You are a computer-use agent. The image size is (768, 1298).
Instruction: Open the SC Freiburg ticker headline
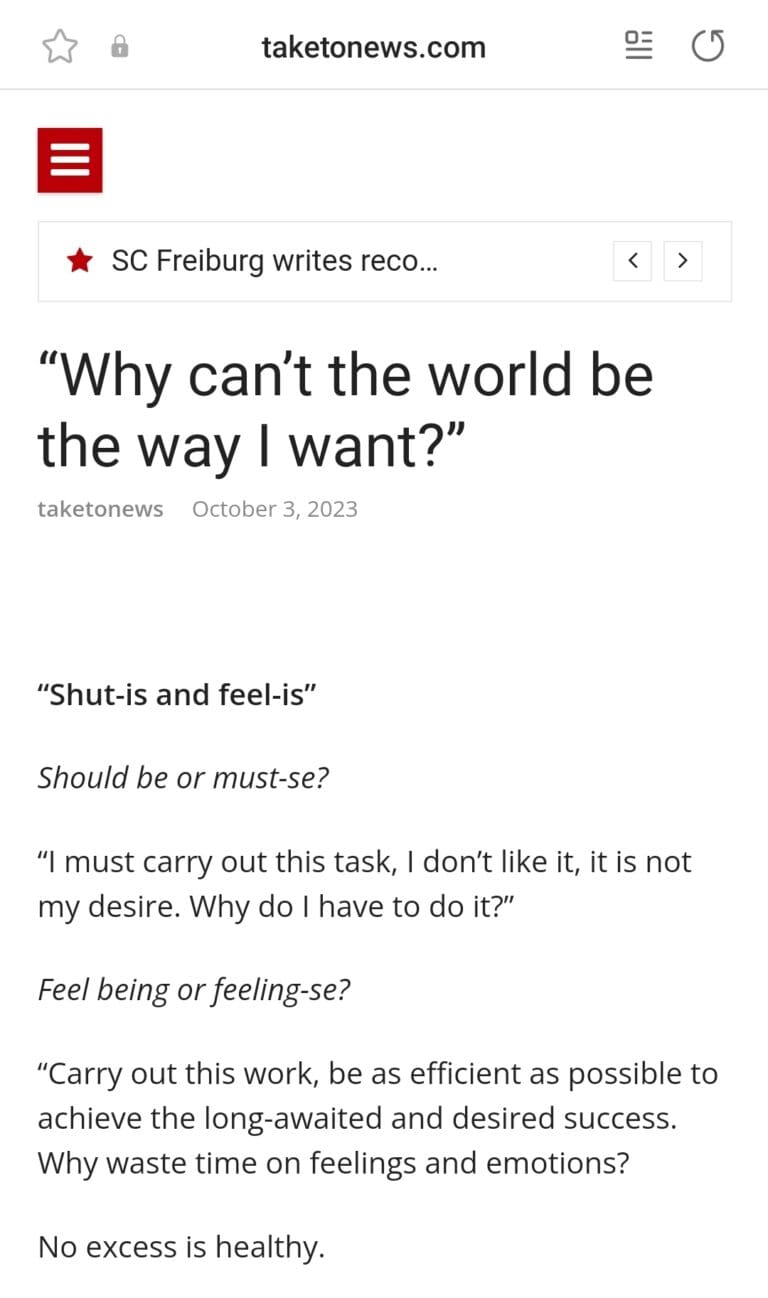[274, 261]
